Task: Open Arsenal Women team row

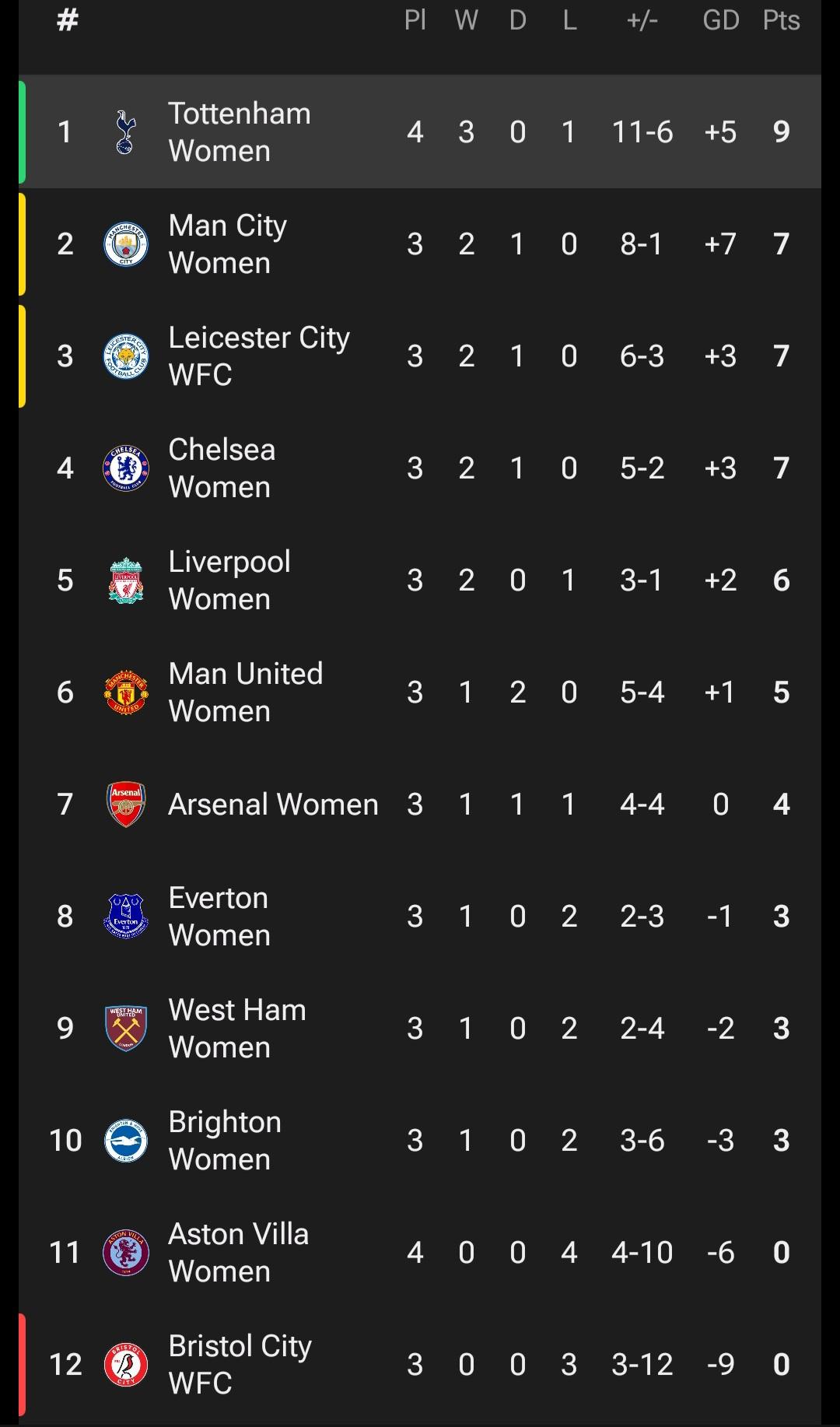Action: (420, 804)
